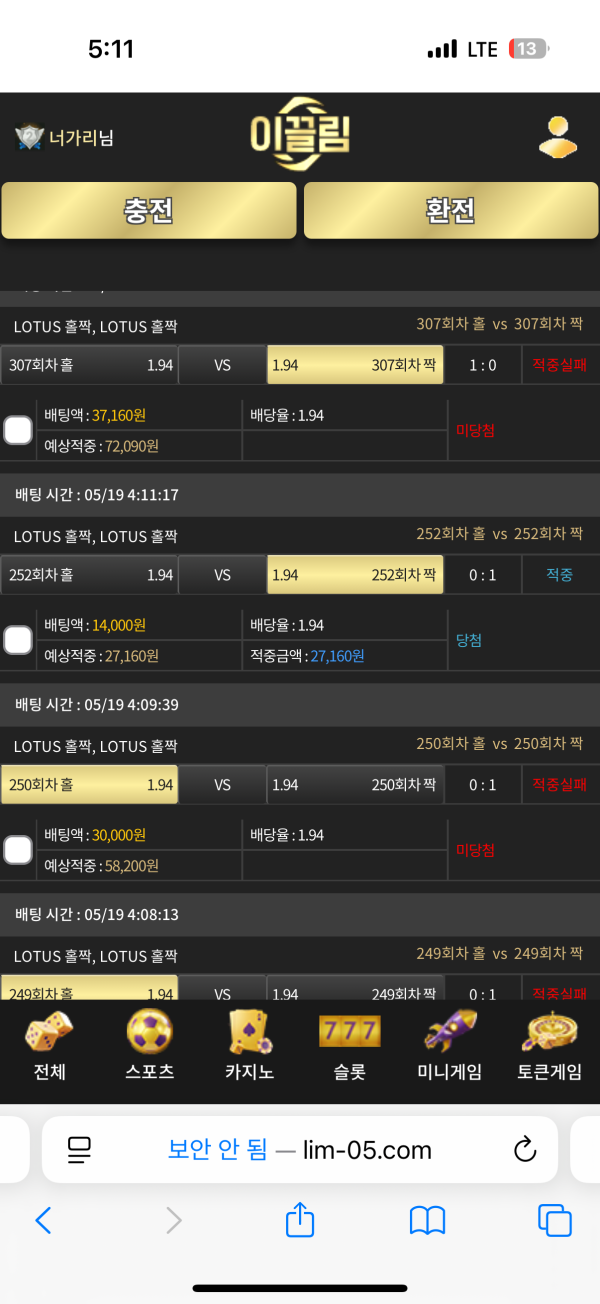Check the box next to the 14,000원 bet
The image size is (600, 1304).
[18, 640]
